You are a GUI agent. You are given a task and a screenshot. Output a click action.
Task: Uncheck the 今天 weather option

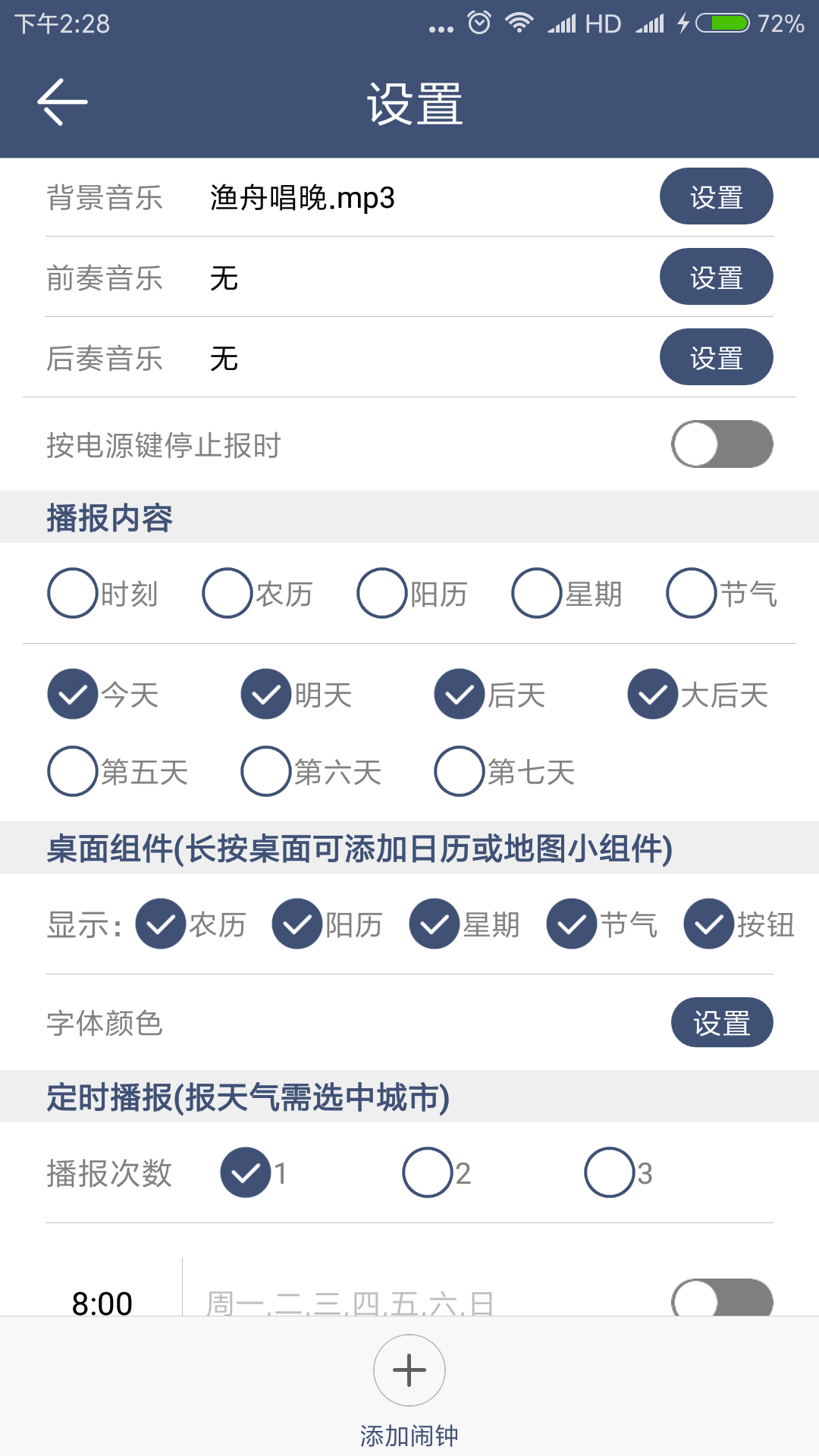coord(72,695)
